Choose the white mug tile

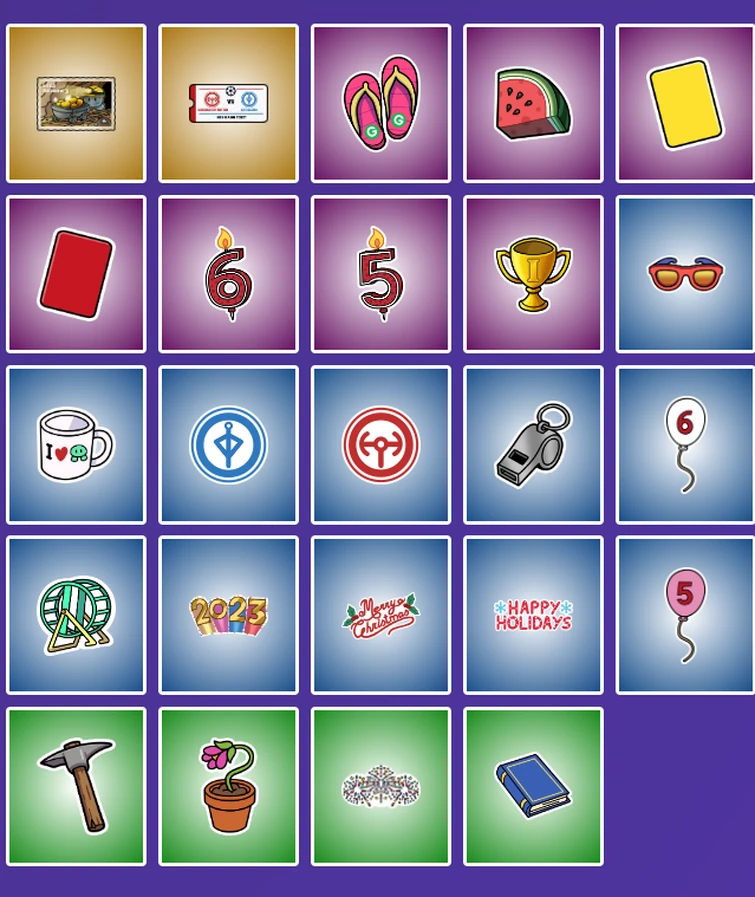76,445
